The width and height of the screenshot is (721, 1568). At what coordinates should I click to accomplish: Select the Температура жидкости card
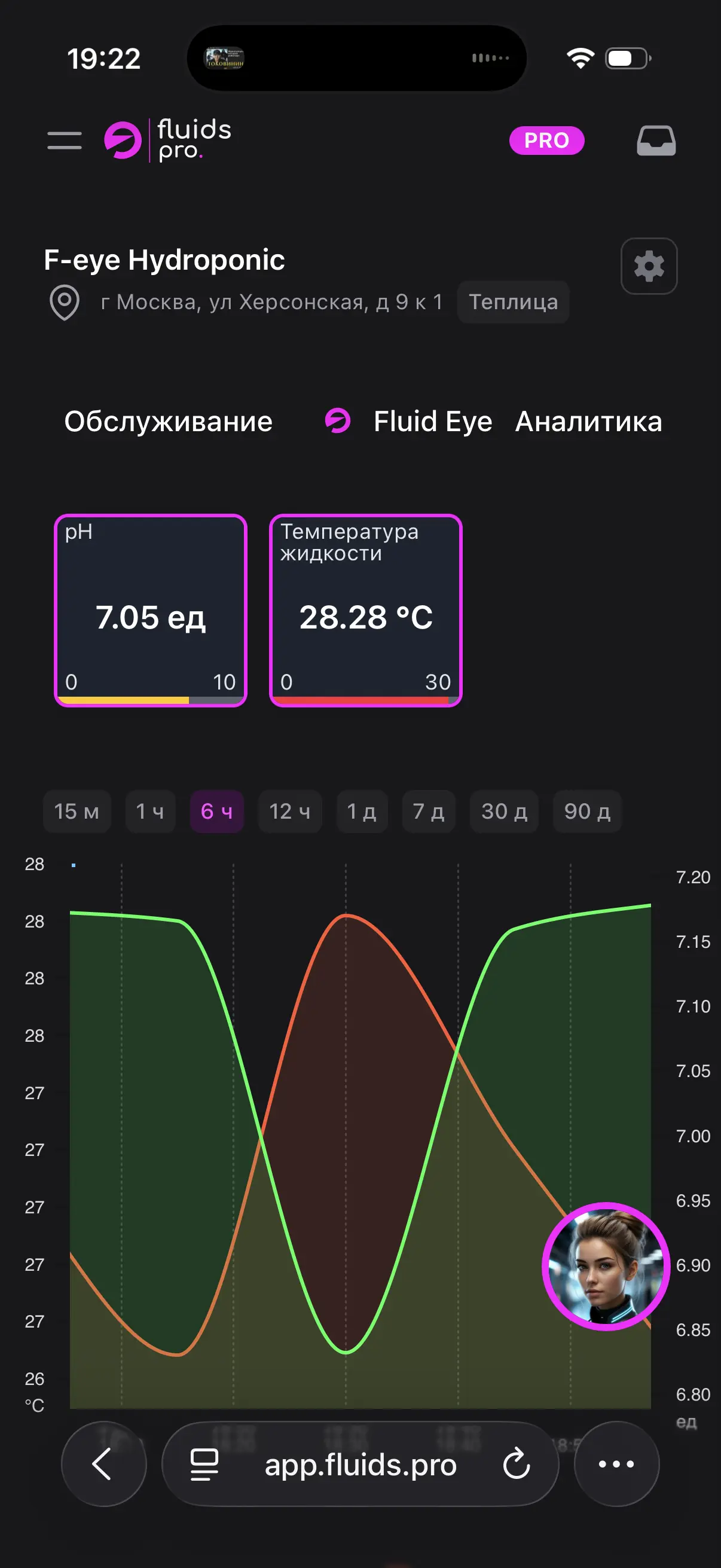tap(366, 610)
